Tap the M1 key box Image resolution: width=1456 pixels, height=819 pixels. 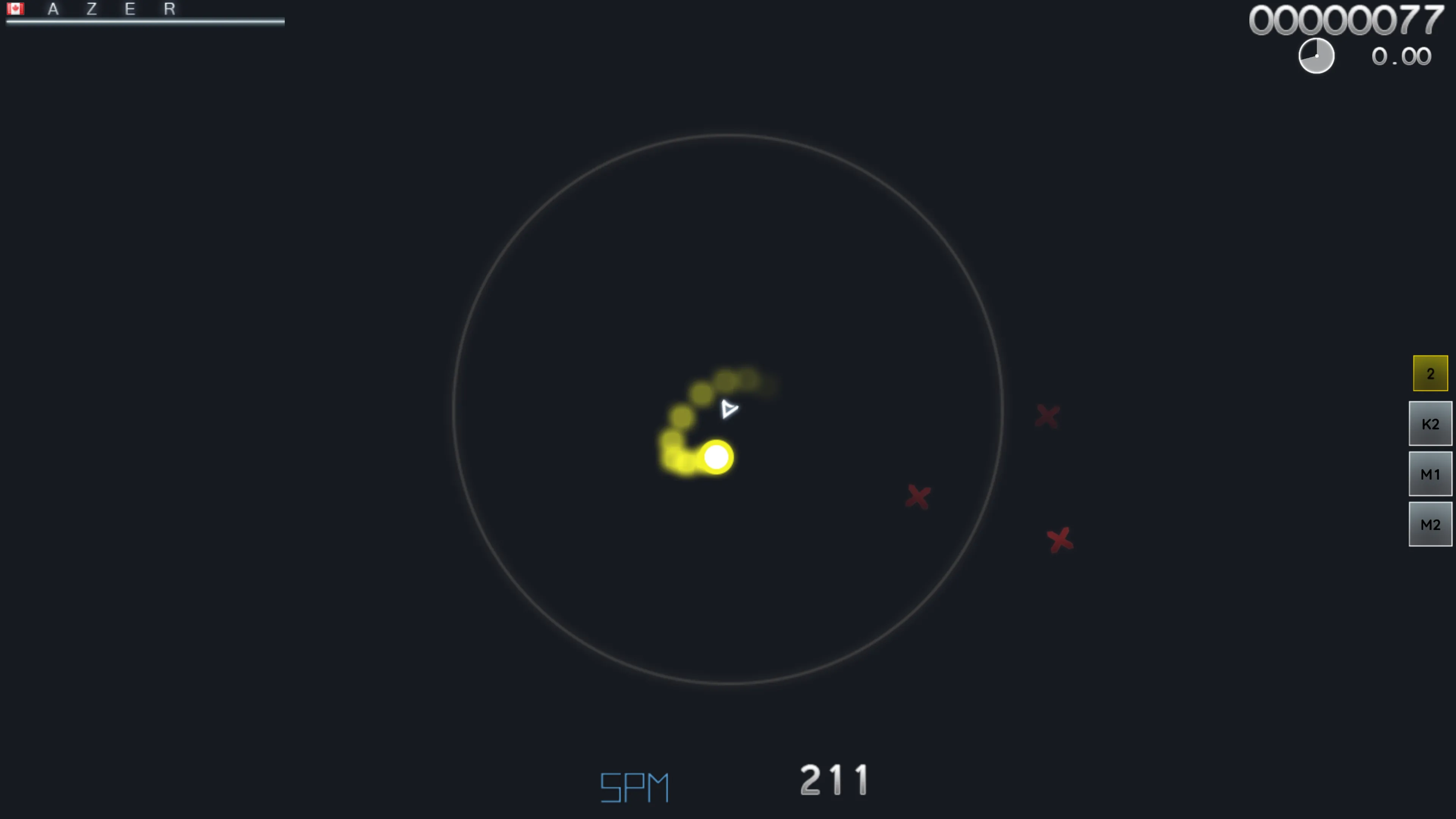tap(1430, 474)
